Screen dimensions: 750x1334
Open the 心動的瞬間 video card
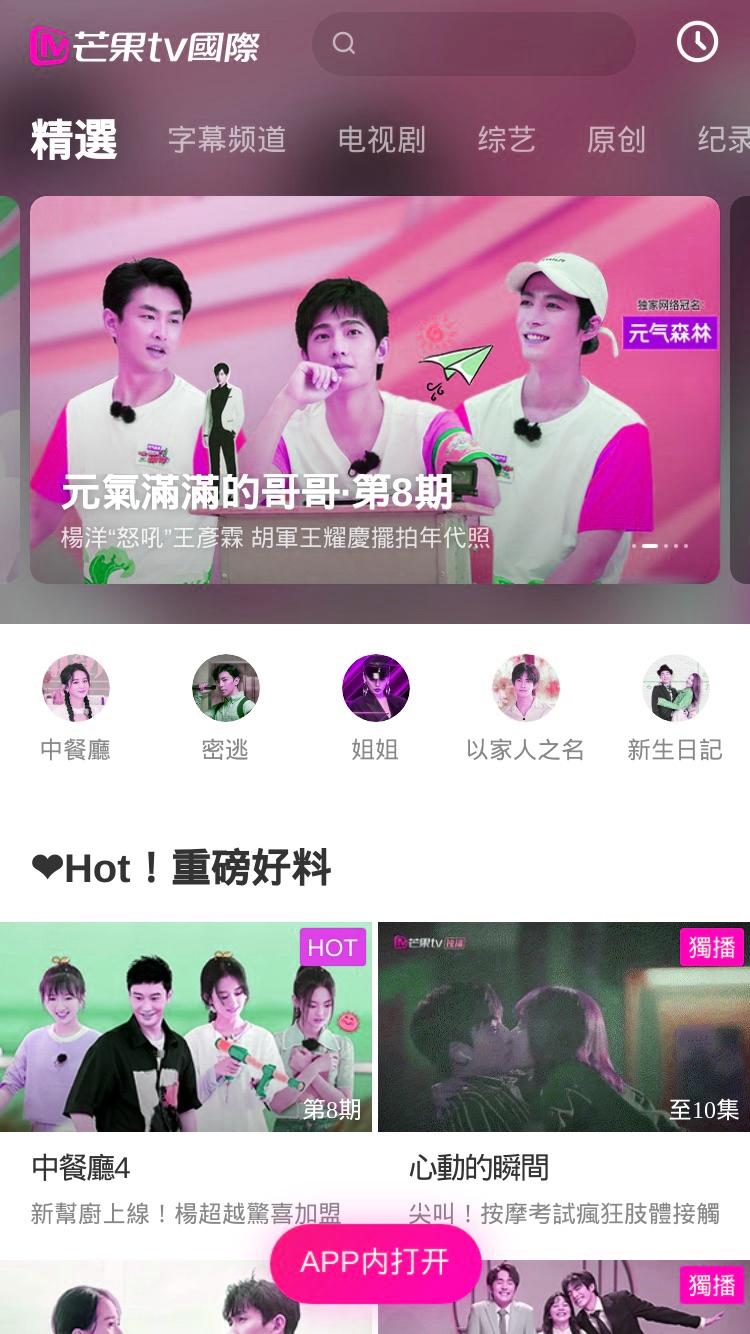click(x=564, y=1076)
